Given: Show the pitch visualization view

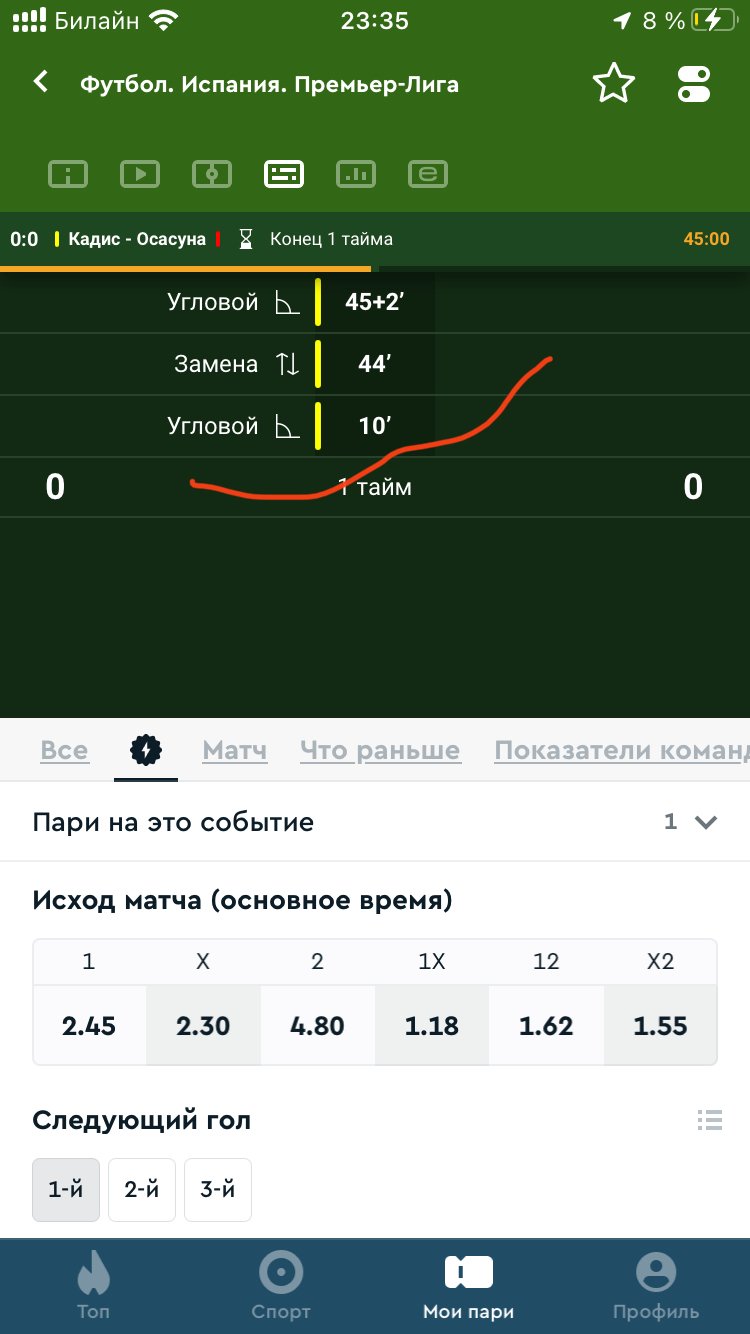Looking at the screenshot, I should pyautogui.click(x=212, y=174).
